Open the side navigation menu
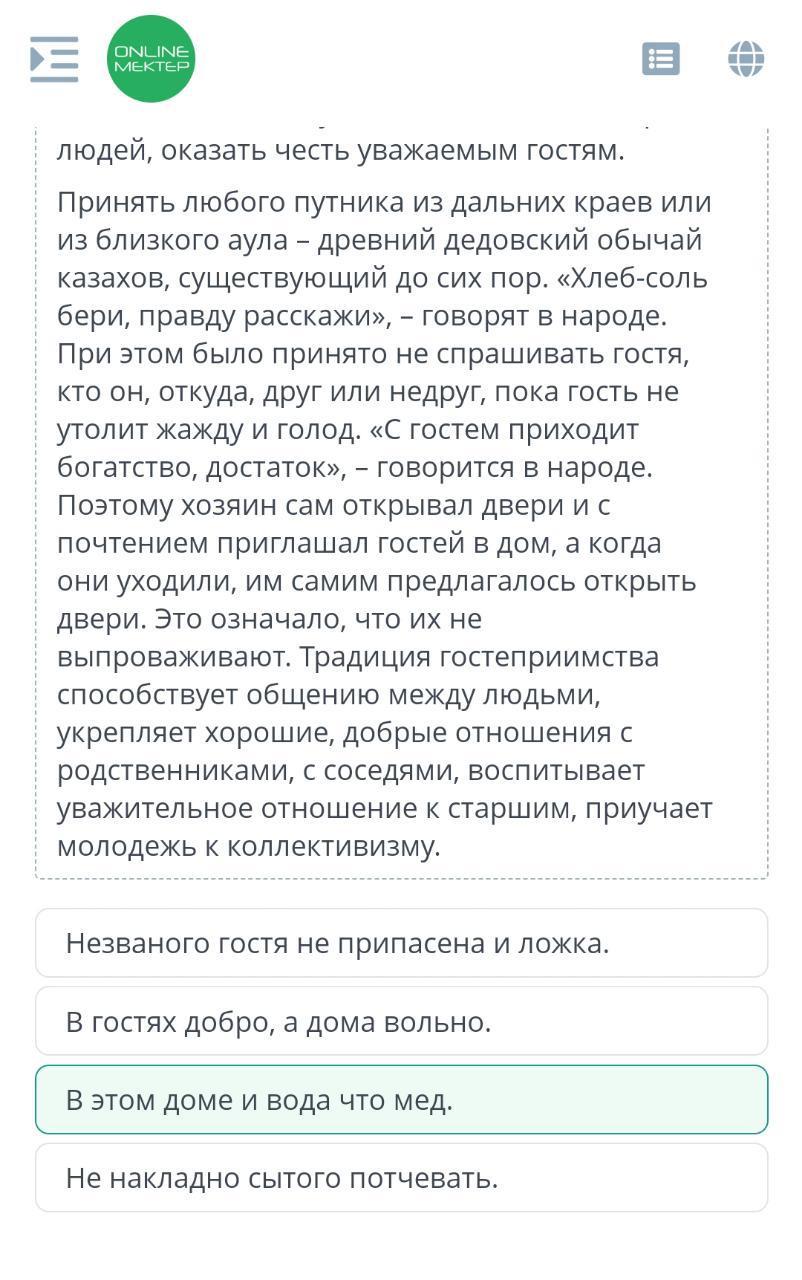The height and width of the screenshot is (1280, 802). click(x=54, y=59)
